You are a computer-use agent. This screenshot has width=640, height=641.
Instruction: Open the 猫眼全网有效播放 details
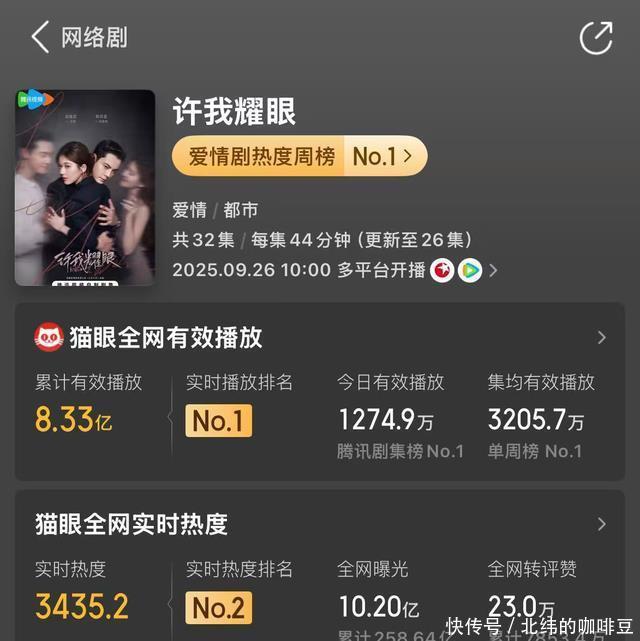(601, 338)
